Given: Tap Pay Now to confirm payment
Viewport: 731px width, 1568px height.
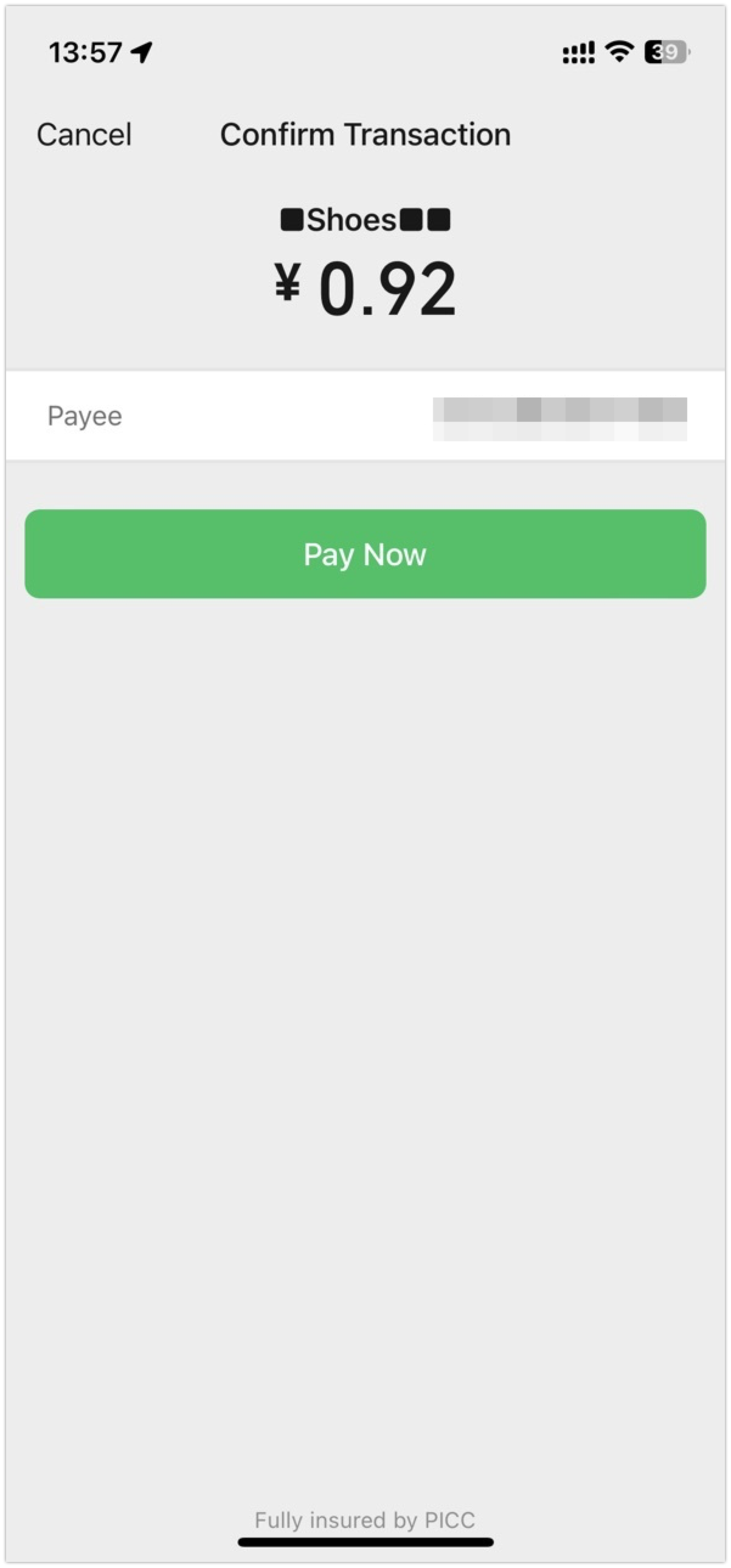Looking at the screenshot, I should coord(365,554).
